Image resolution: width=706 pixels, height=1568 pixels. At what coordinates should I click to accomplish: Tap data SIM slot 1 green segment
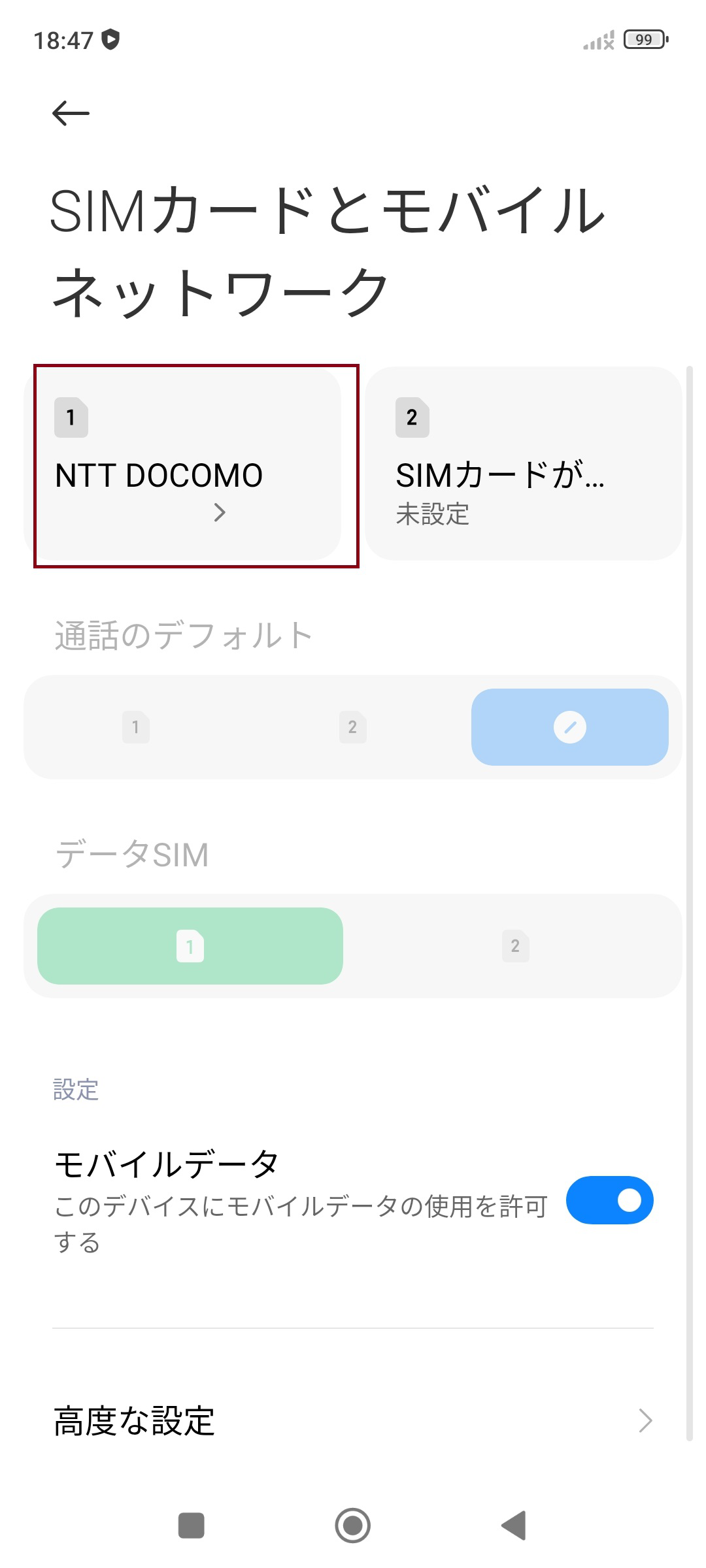(190, 945)
